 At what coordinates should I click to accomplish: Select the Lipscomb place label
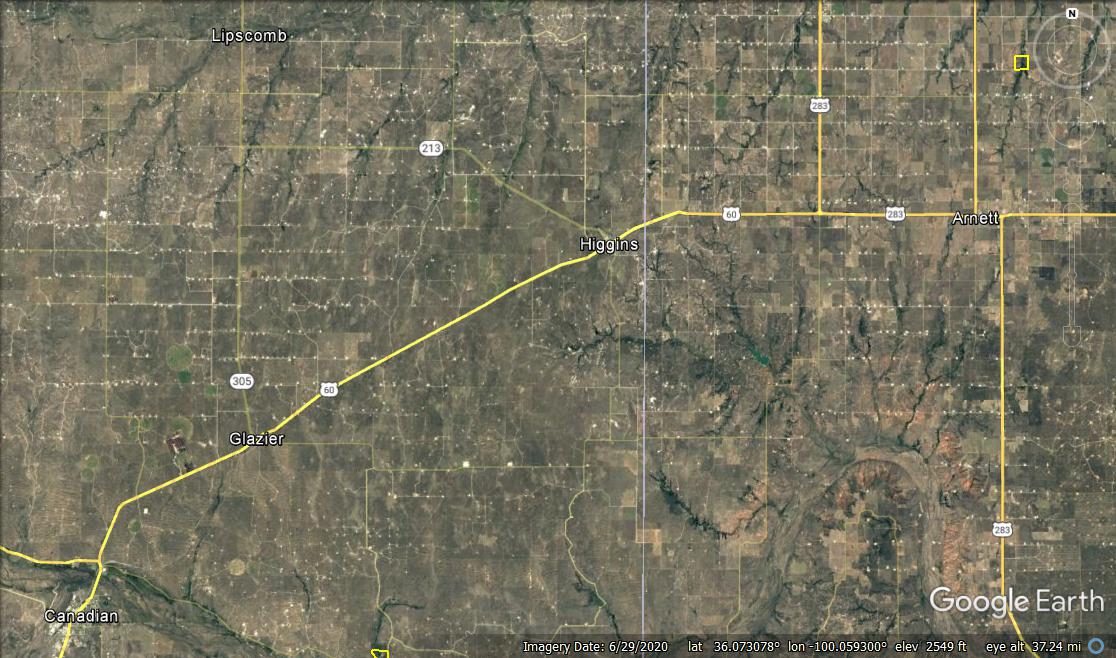[250, 35]
